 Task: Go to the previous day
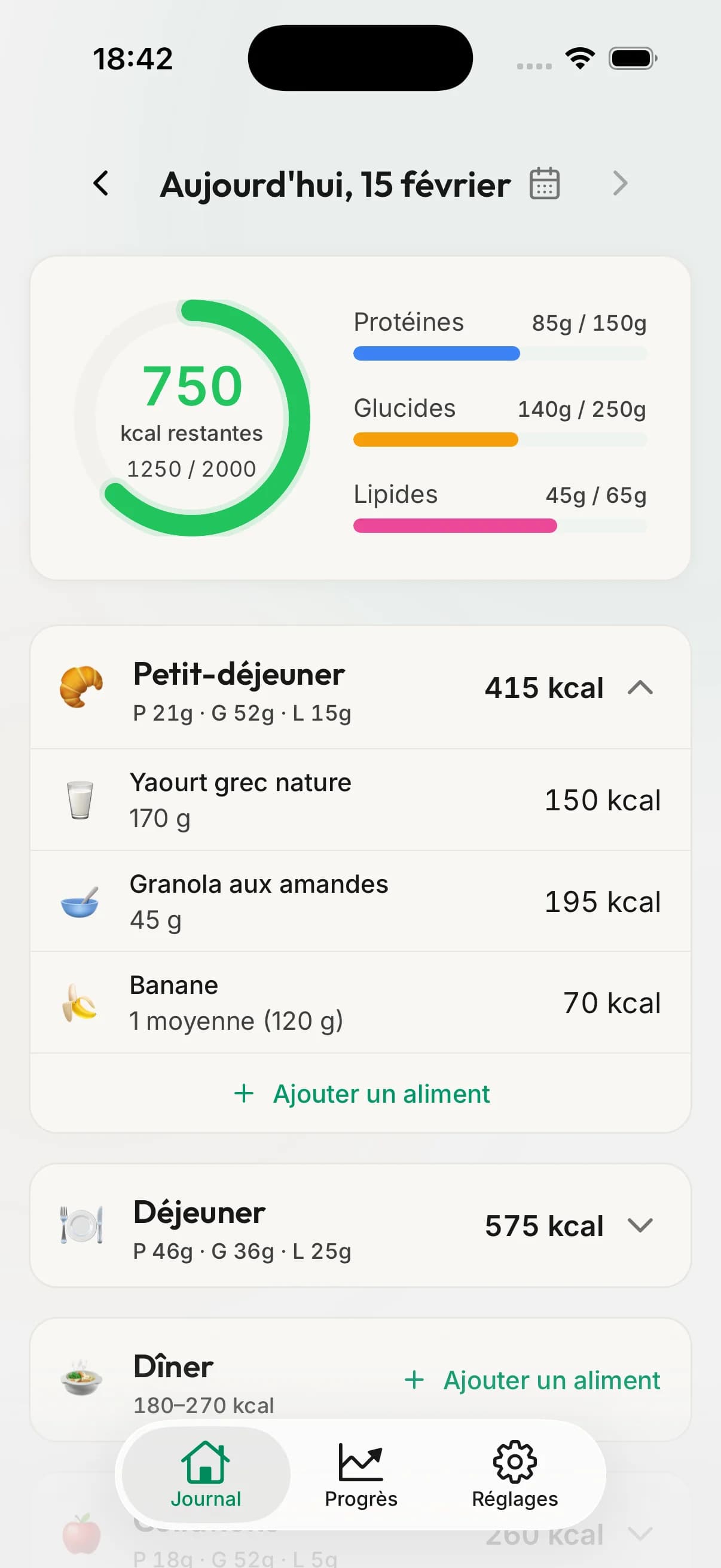click(101, 183)
